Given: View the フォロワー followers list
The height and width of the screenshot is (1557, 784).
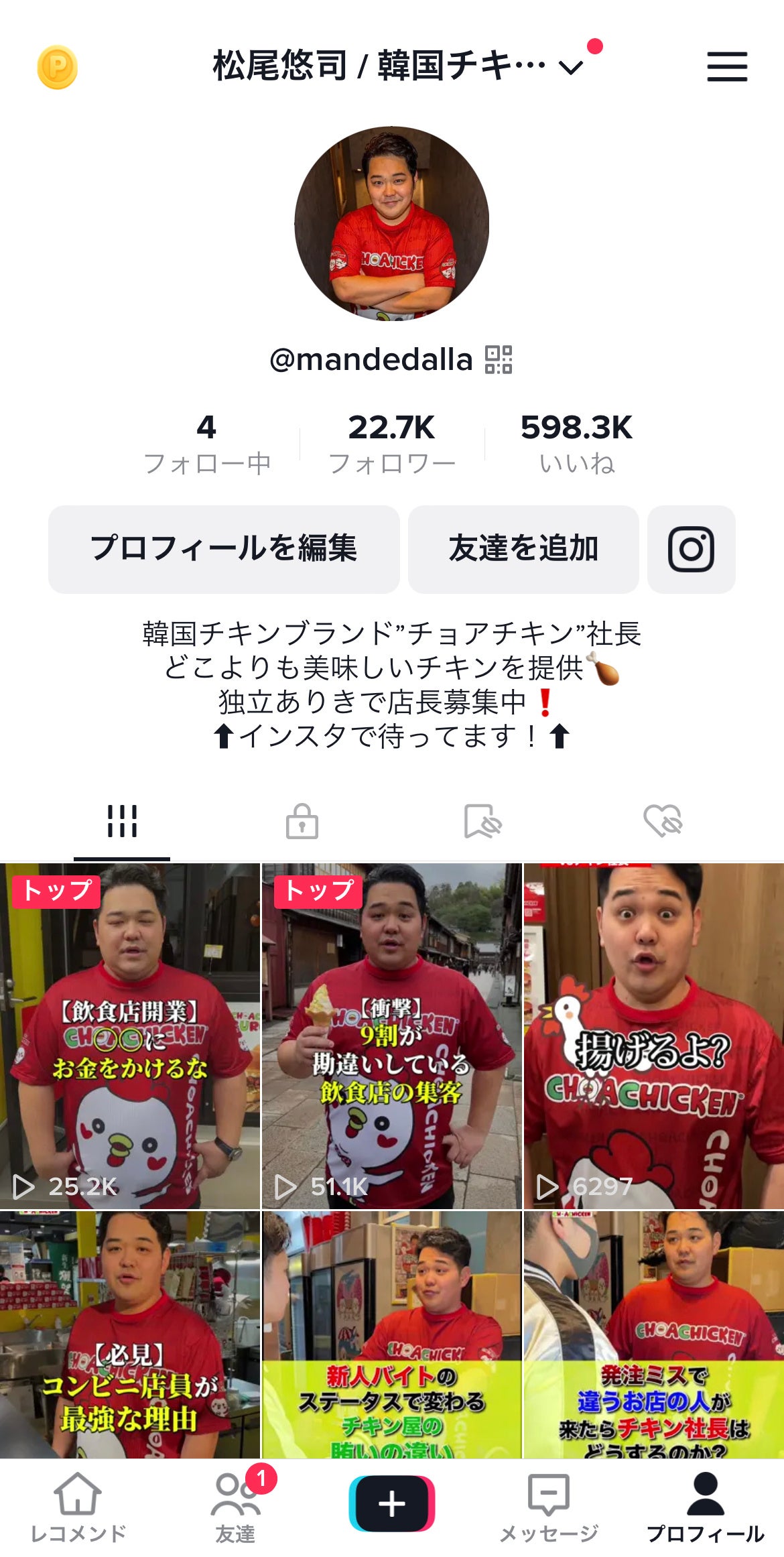Looking at the screenshot, I should pyautogui.click(x=392, y=443).
